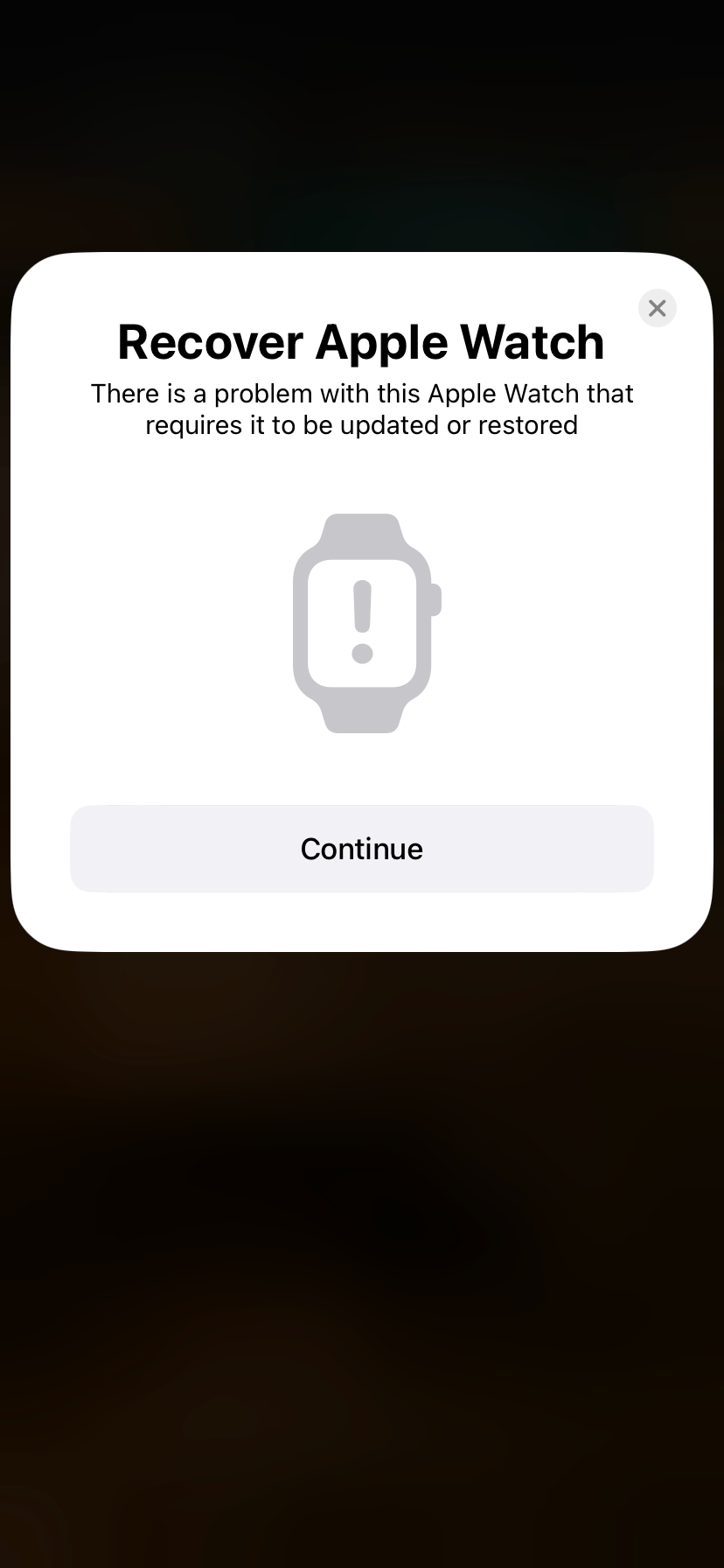Click the watch's Digital Crown in the icon

(435, 599)
